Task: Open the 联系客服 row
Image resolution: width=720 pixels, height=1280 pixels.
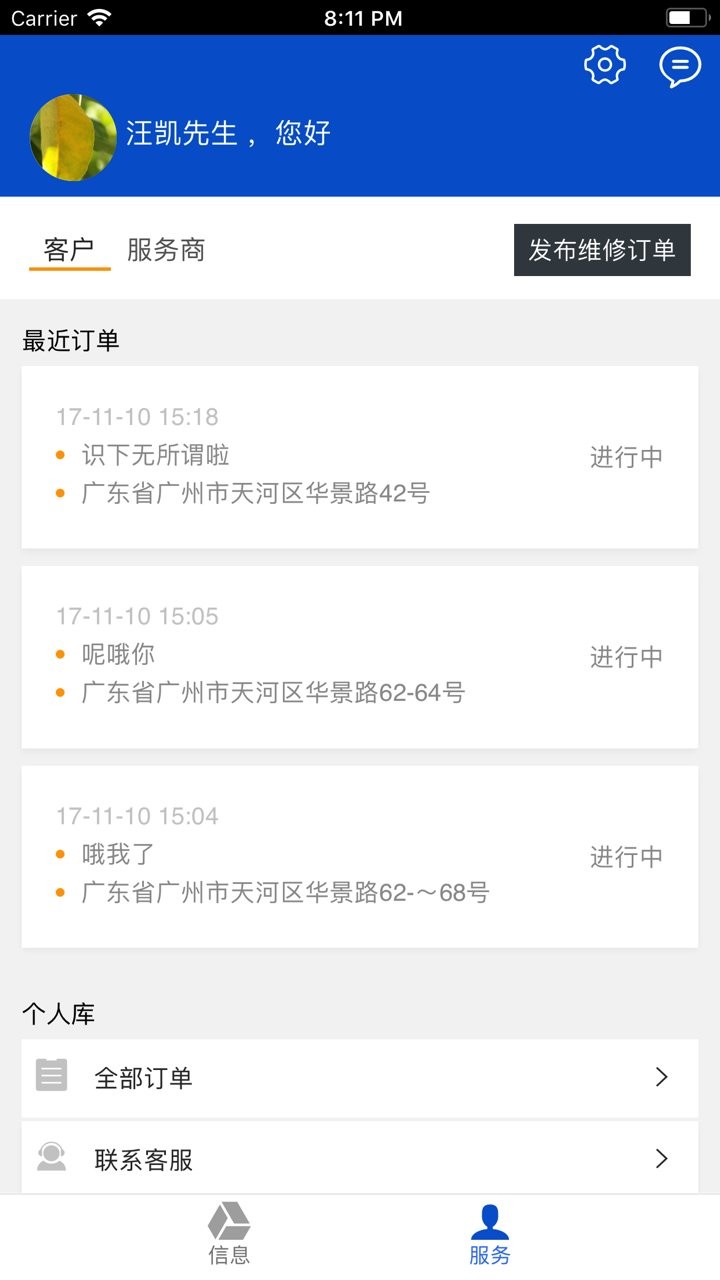Action: pos(360,1159)
